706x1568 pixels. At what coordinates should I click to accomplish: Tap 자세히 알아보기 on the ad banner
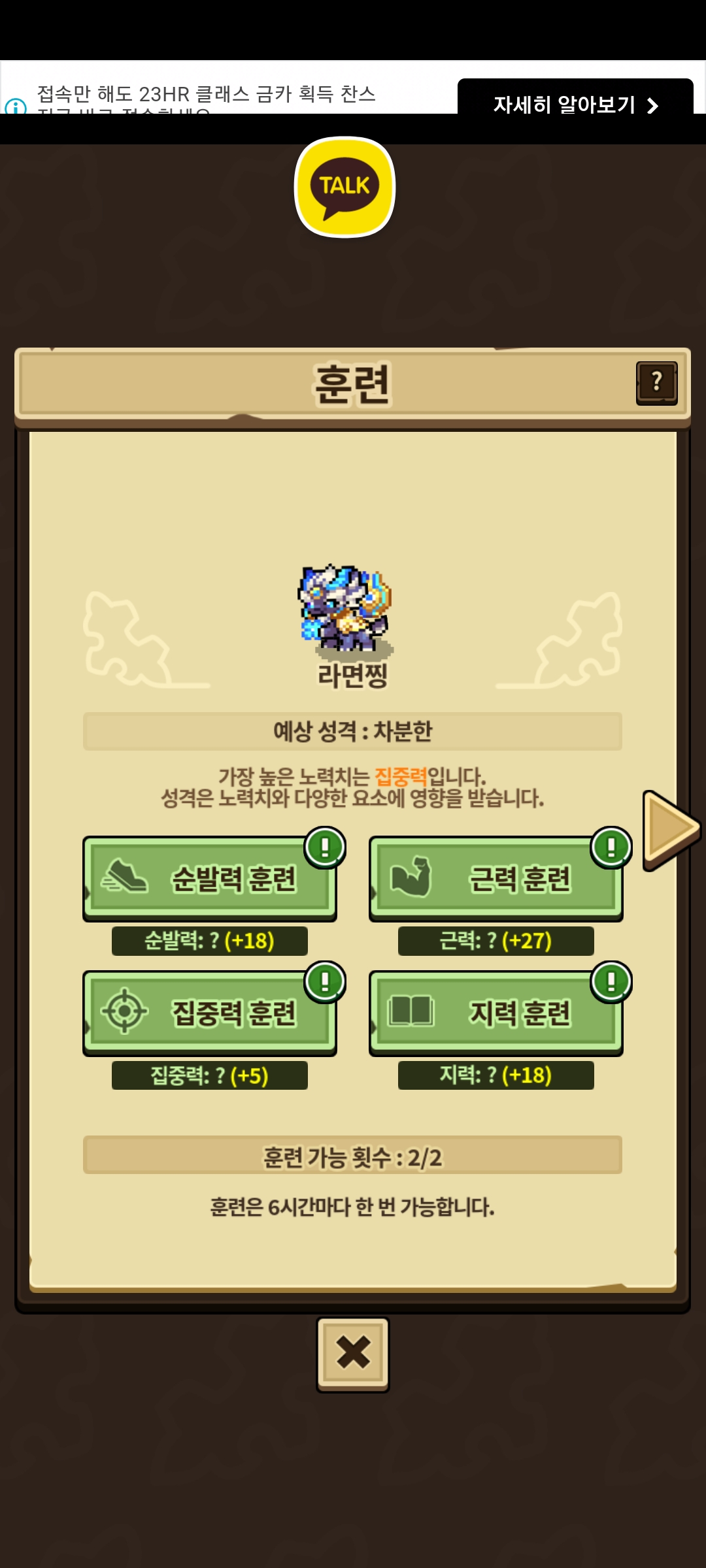point(575,103)
